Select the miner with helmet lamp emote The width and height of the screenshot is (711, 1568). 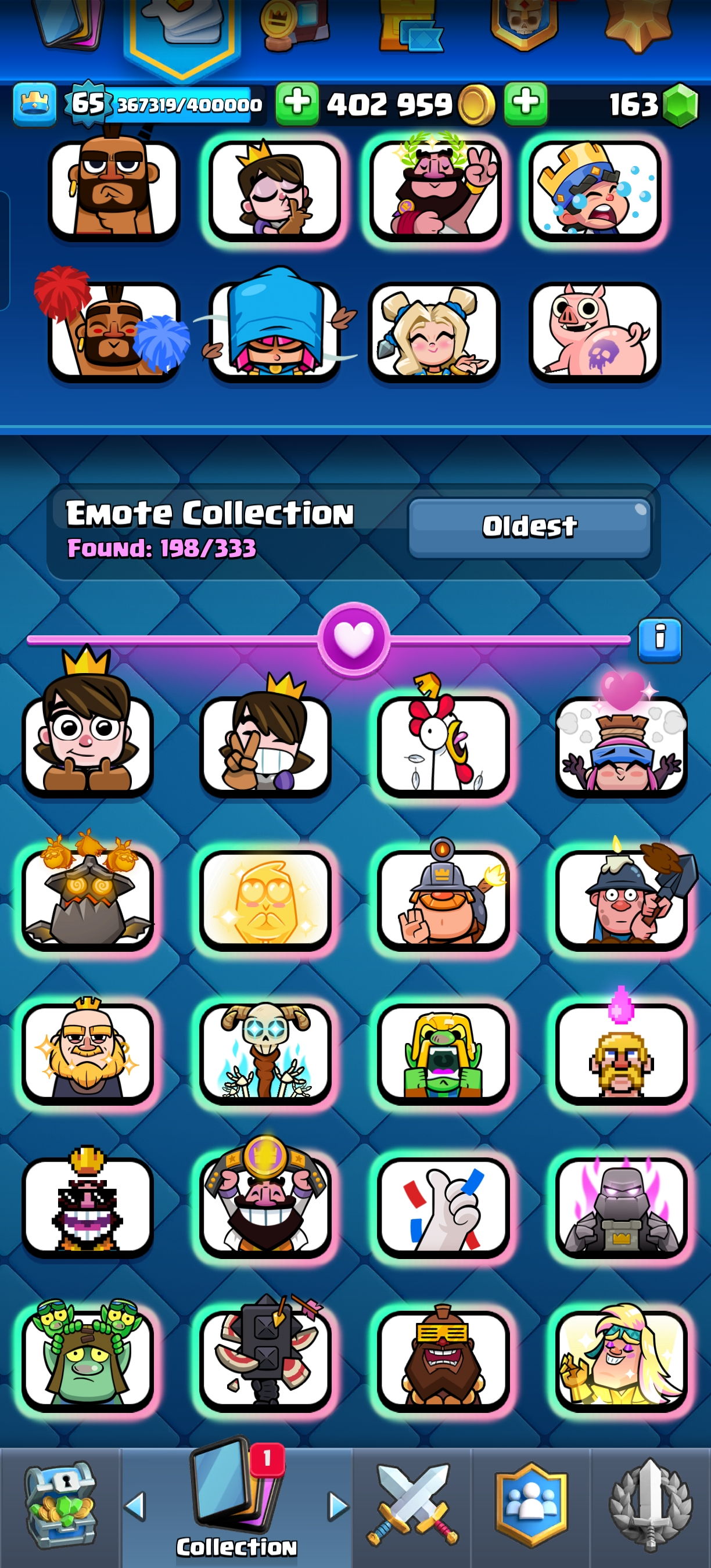(443, 900)
